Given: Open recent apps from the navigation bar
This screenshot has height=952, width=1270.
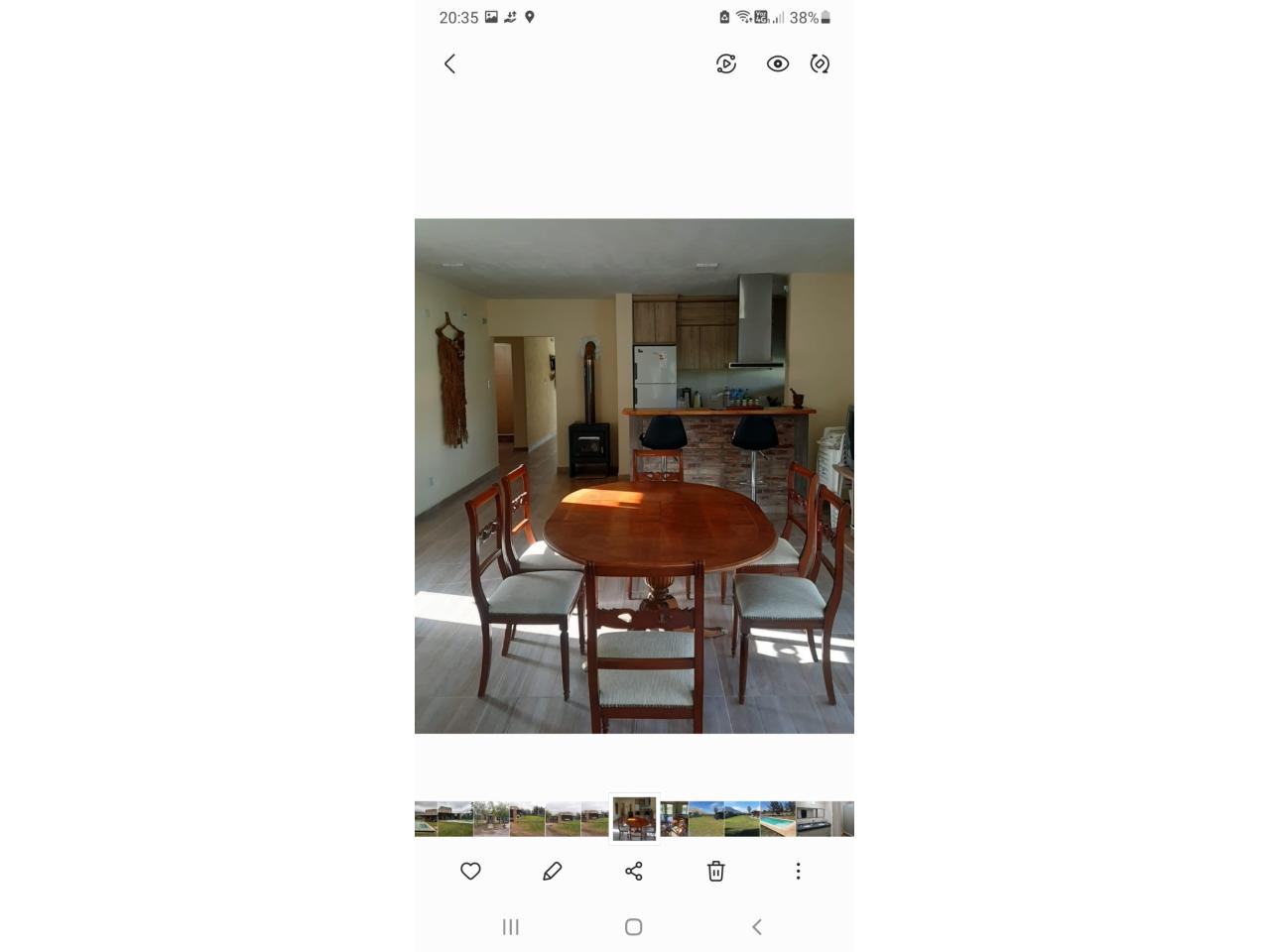Looking at the screenshot, I should [x=511, y=927].
